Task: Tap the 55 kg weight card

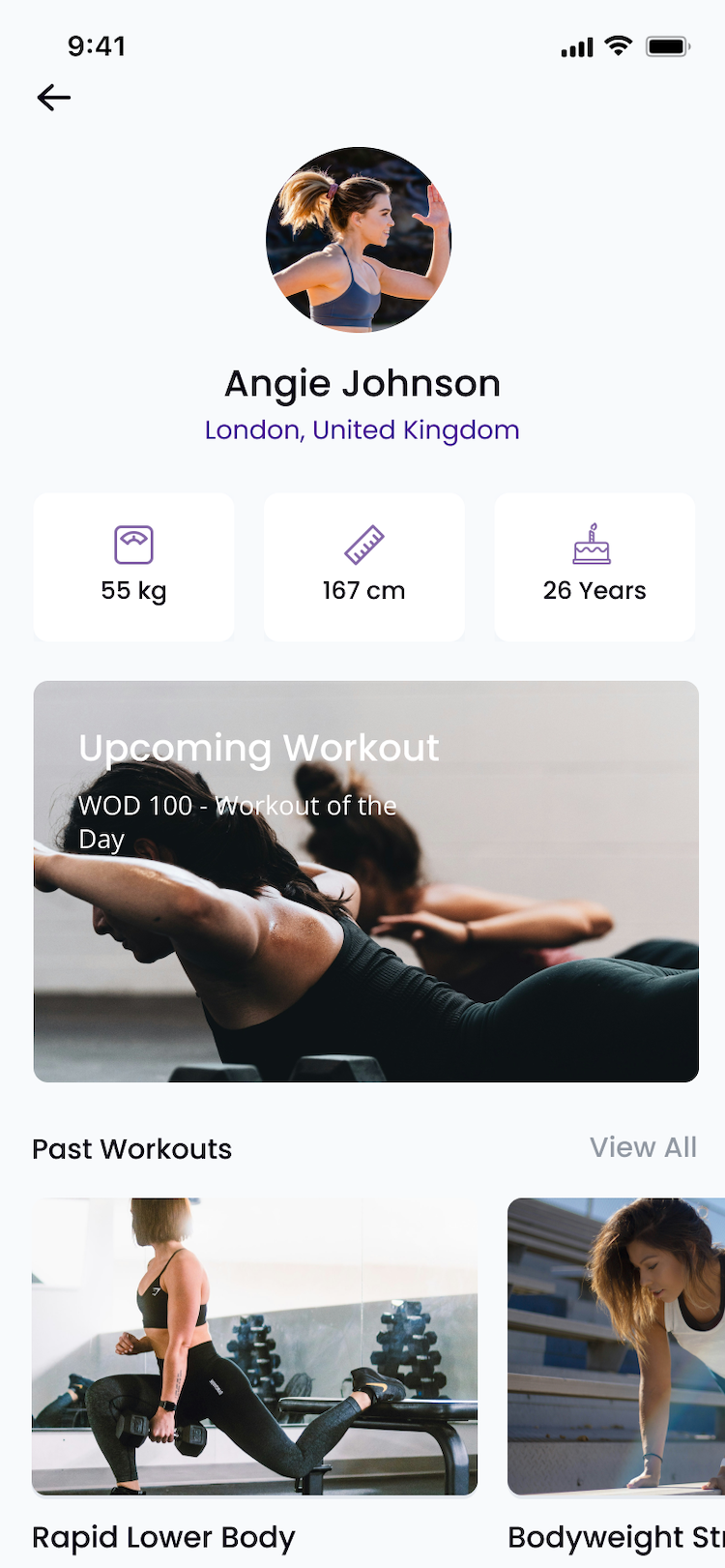Action: (133, 568)
